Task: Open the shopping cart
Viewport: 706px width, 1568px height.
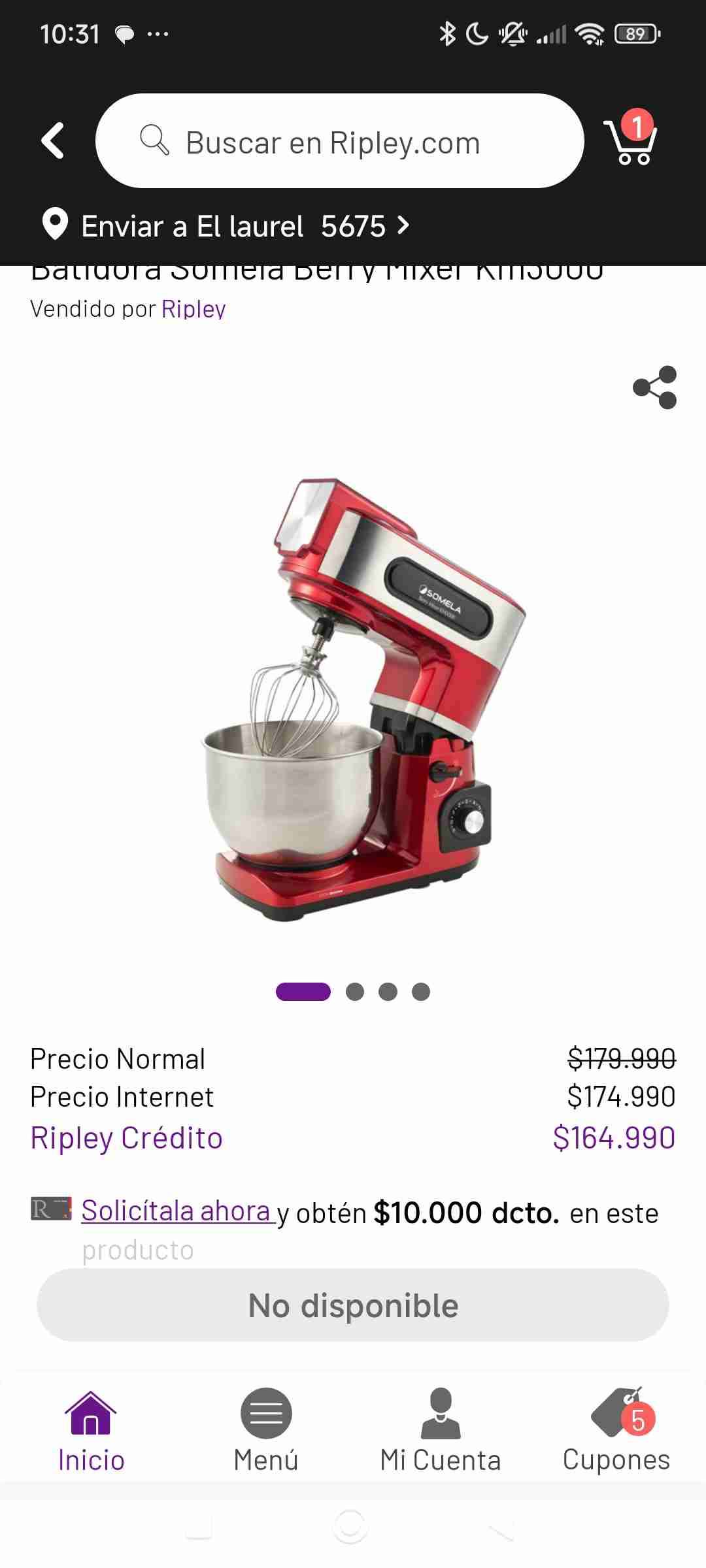Action: pos(630,139)
